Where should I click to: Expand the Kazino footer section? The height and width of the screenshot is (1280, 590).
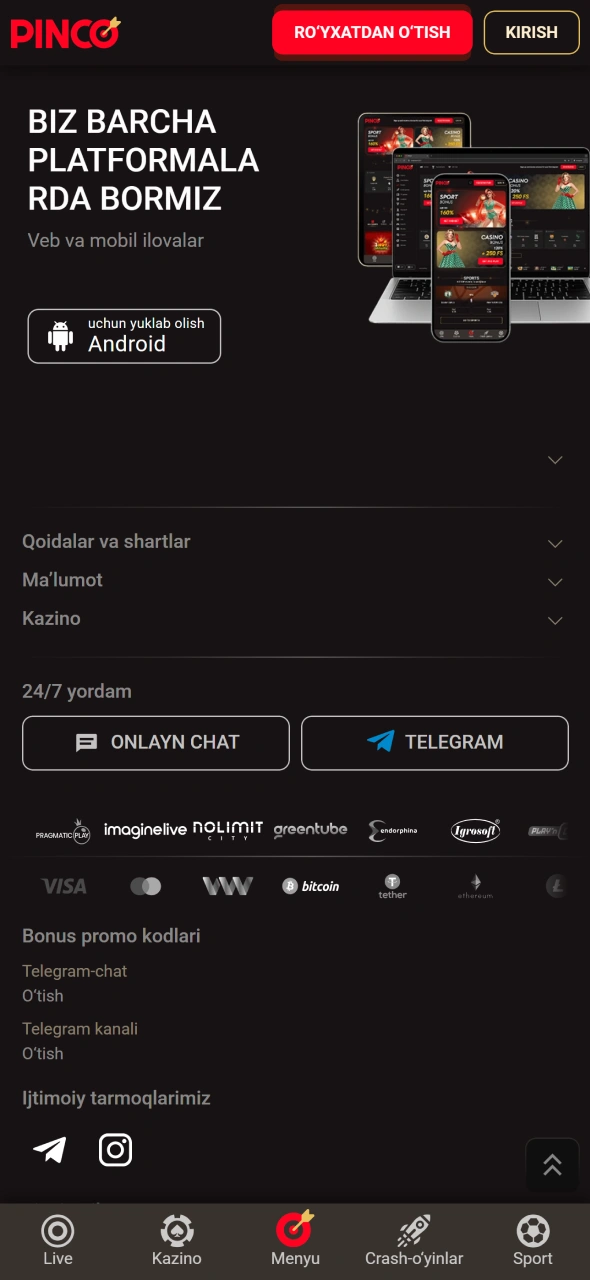click(294, 619)
